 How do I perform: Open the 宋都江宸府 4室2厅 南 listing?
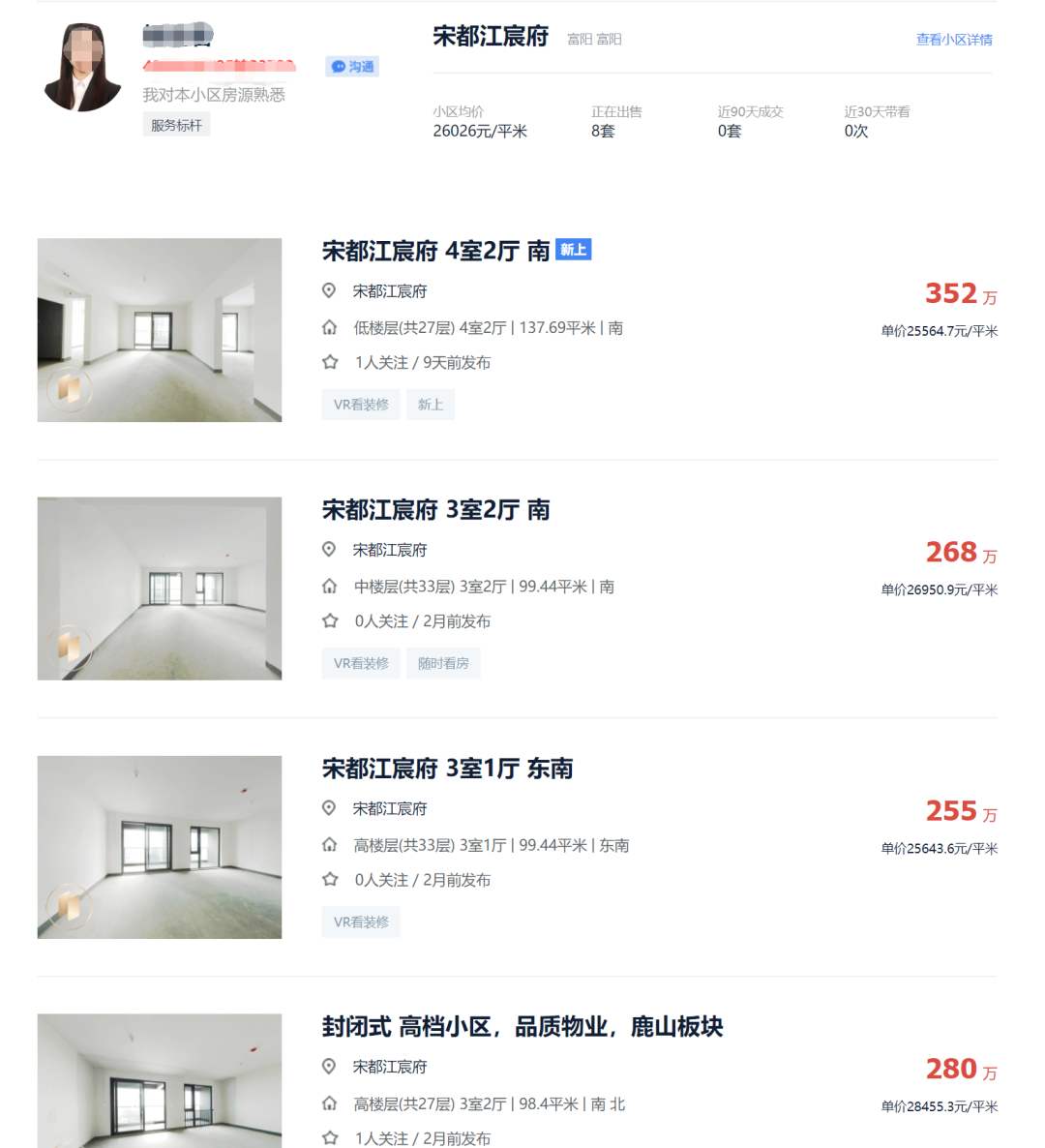tap(435, 252)
